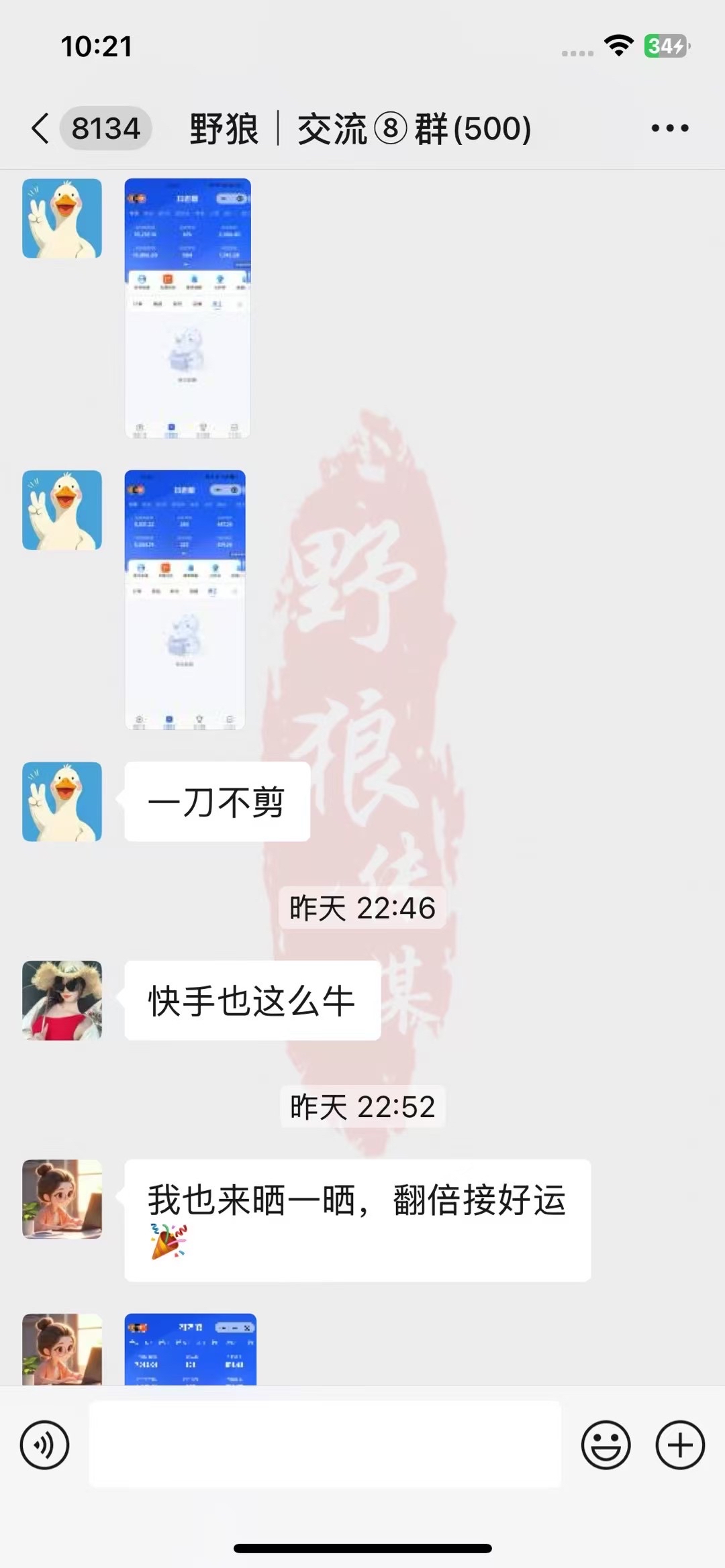This screenshot has height=1568, width=725.
Task: Open the group chat overflow menu
Action: pos(669,128)
